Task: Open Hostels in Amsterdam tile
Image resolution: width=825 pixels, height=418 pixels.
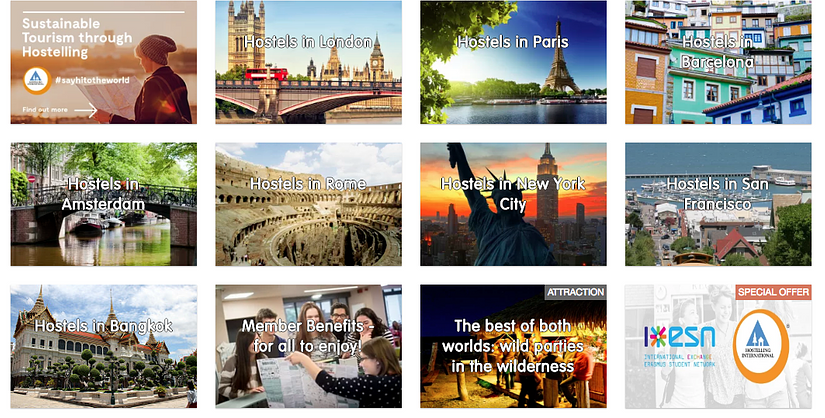Action: [x=103, y=204]
